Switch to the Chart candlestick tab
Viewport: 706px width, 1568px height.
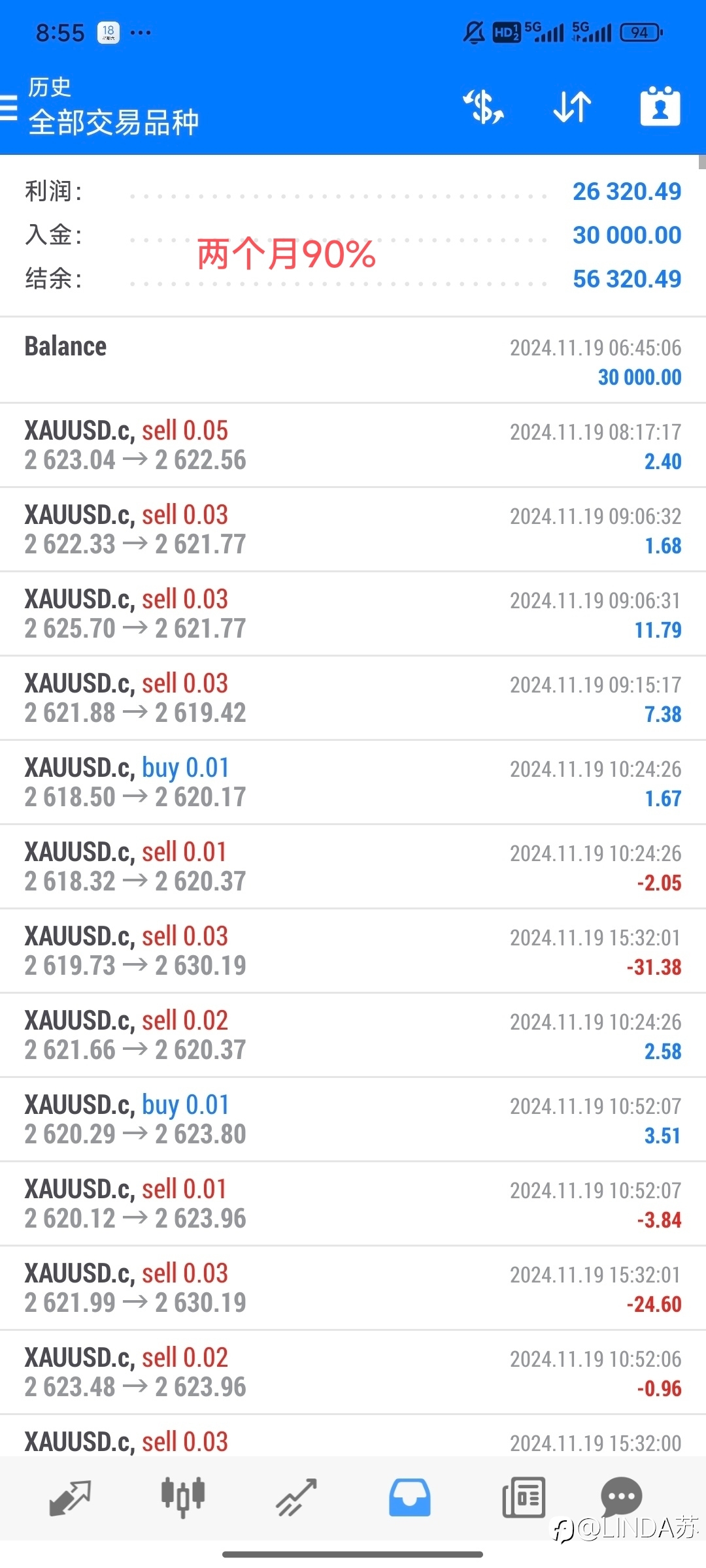(x=183, y=1496)
